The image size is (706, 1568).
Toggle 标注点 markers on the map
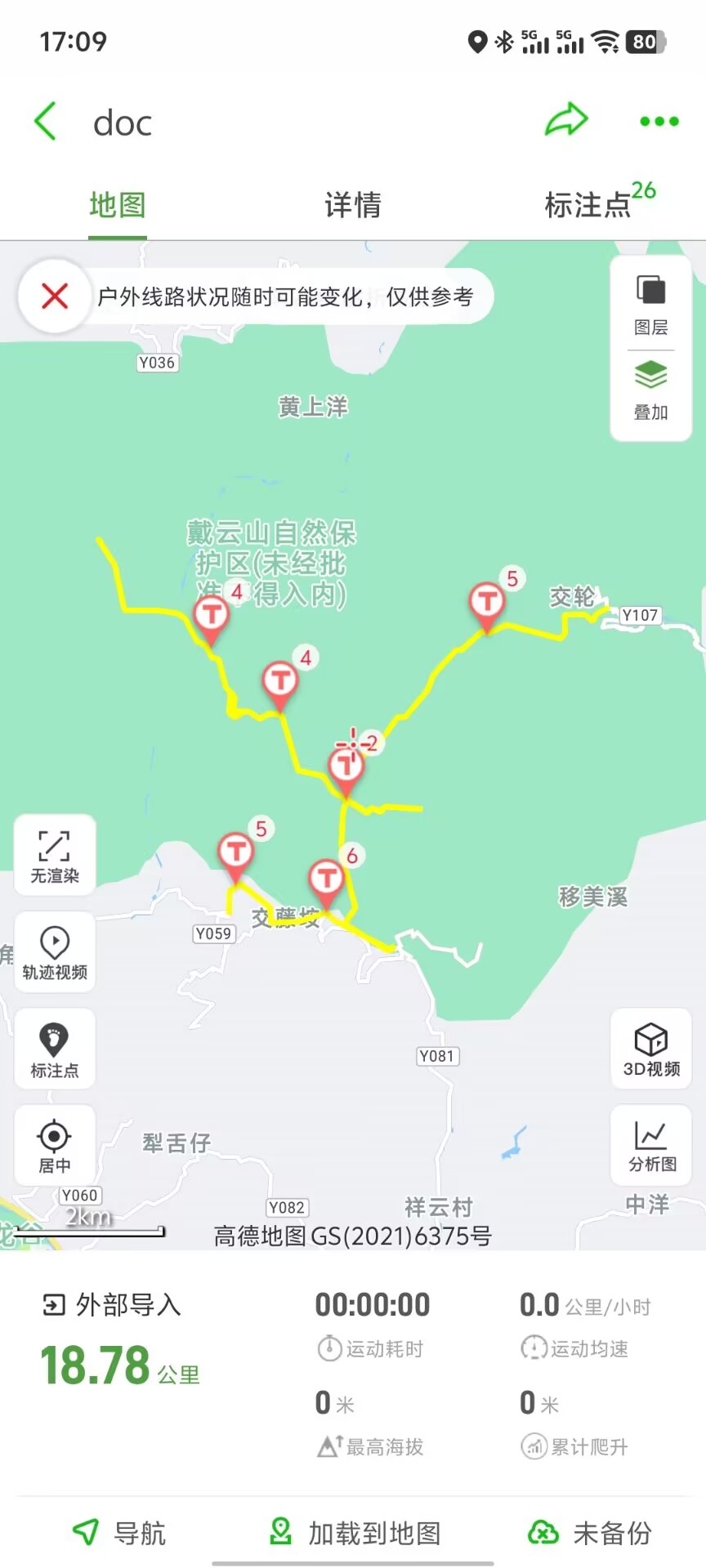55,1049
